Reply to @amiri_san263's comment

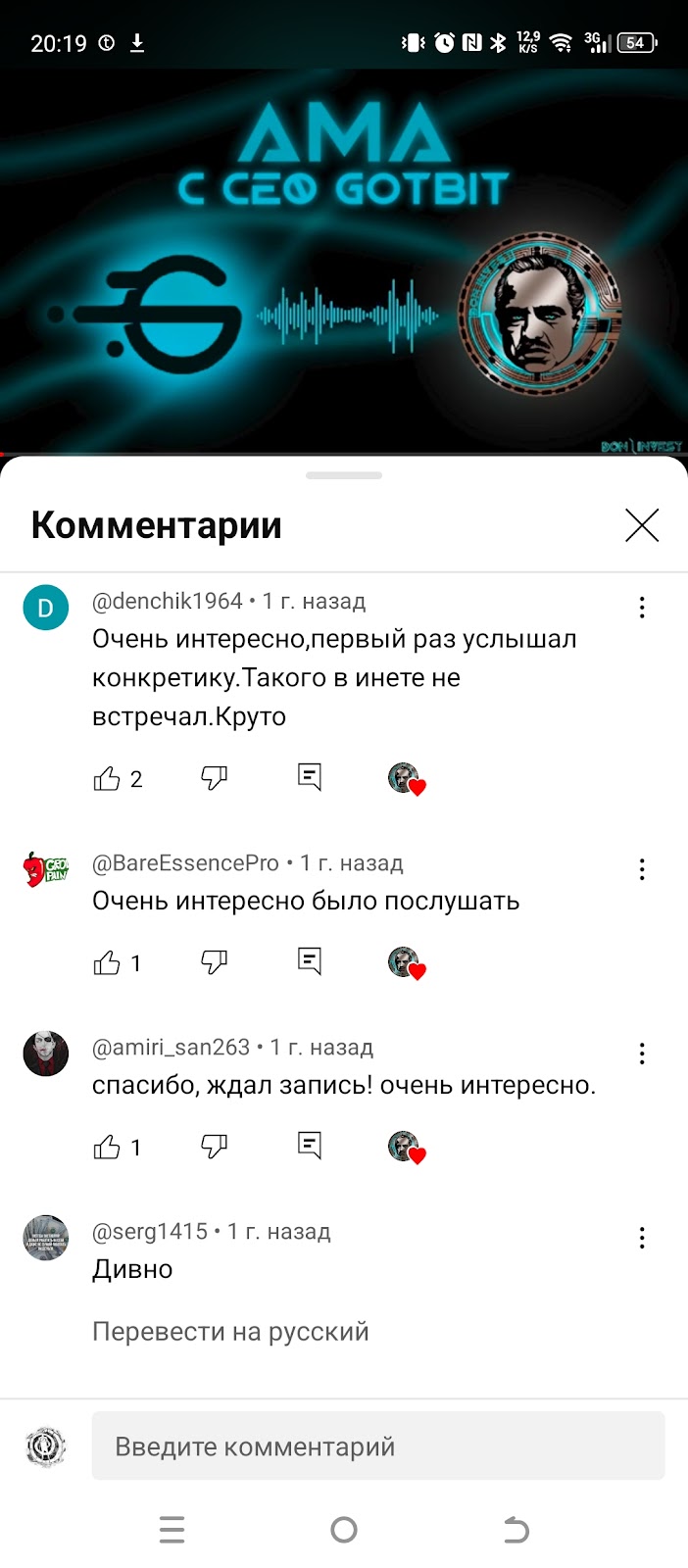310,1146
